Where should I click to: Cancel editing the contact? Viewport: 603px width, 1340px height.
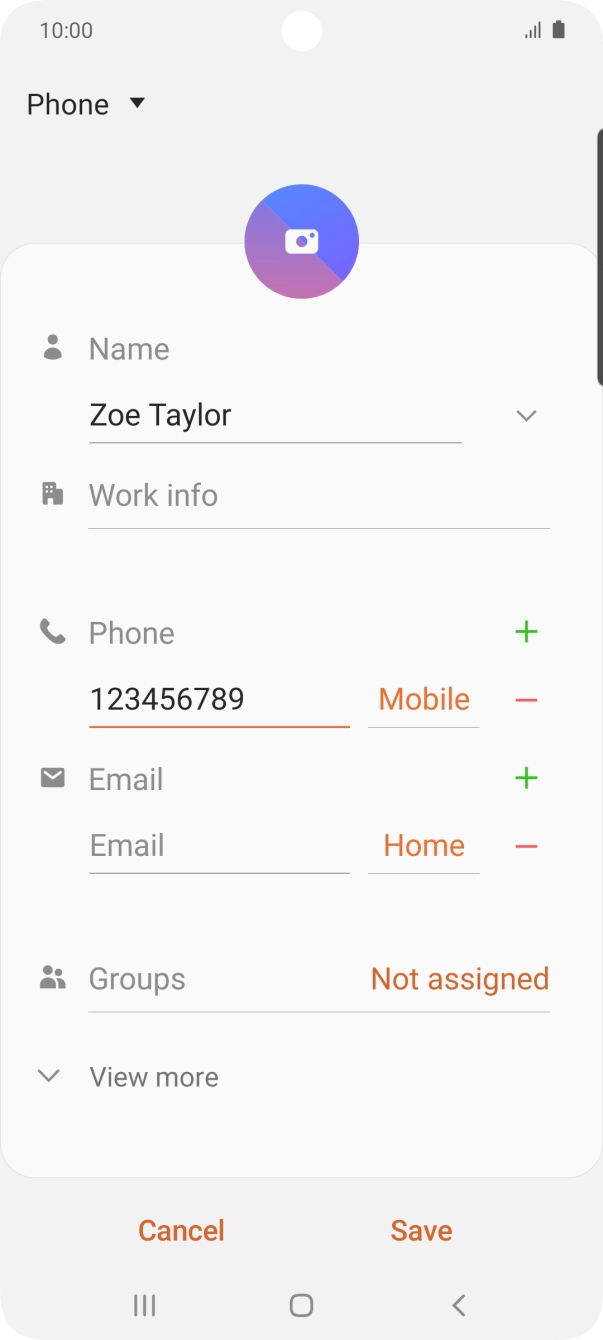[x=181, y=1230]
